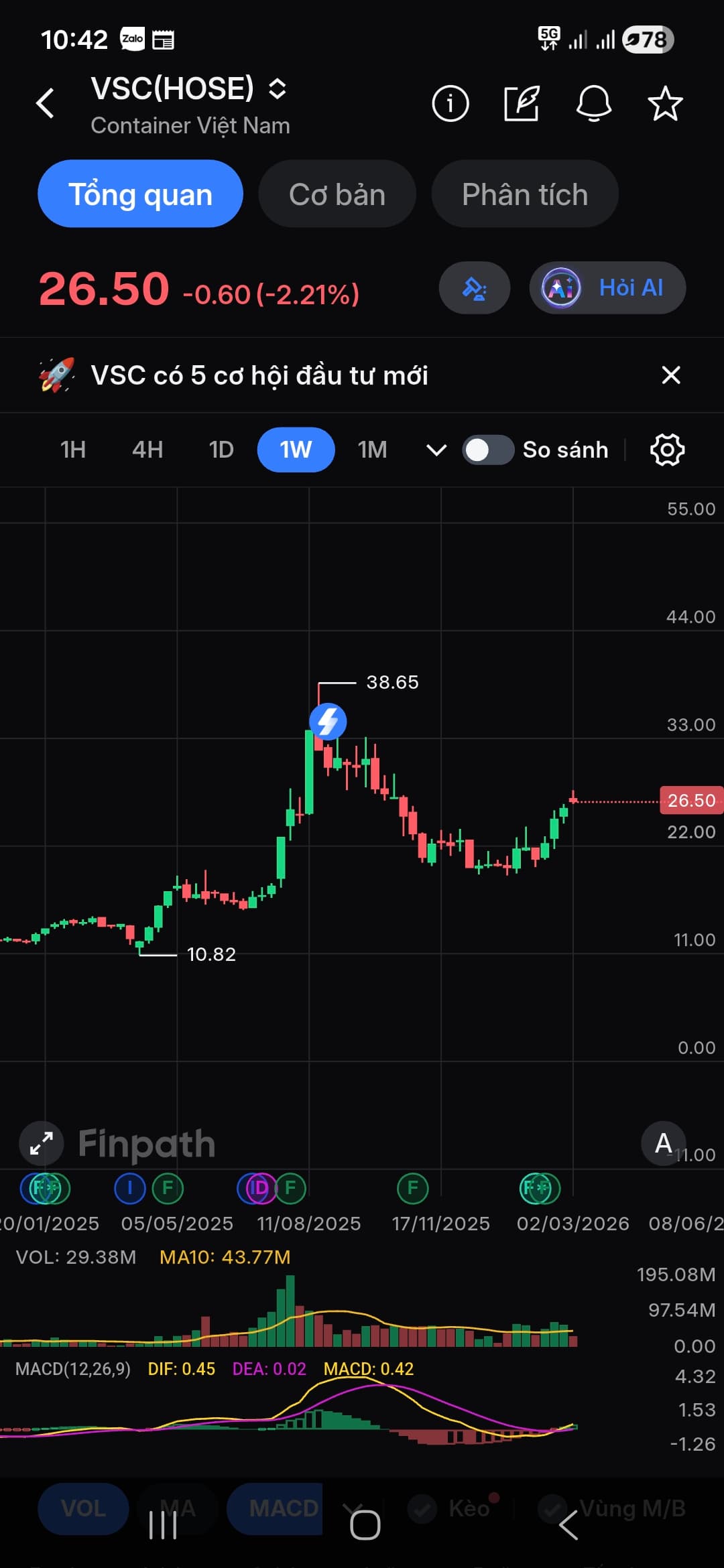Switch to the Phân tích tab
Viewport: 724px width, 1568px height.
[x=524, y=194]
